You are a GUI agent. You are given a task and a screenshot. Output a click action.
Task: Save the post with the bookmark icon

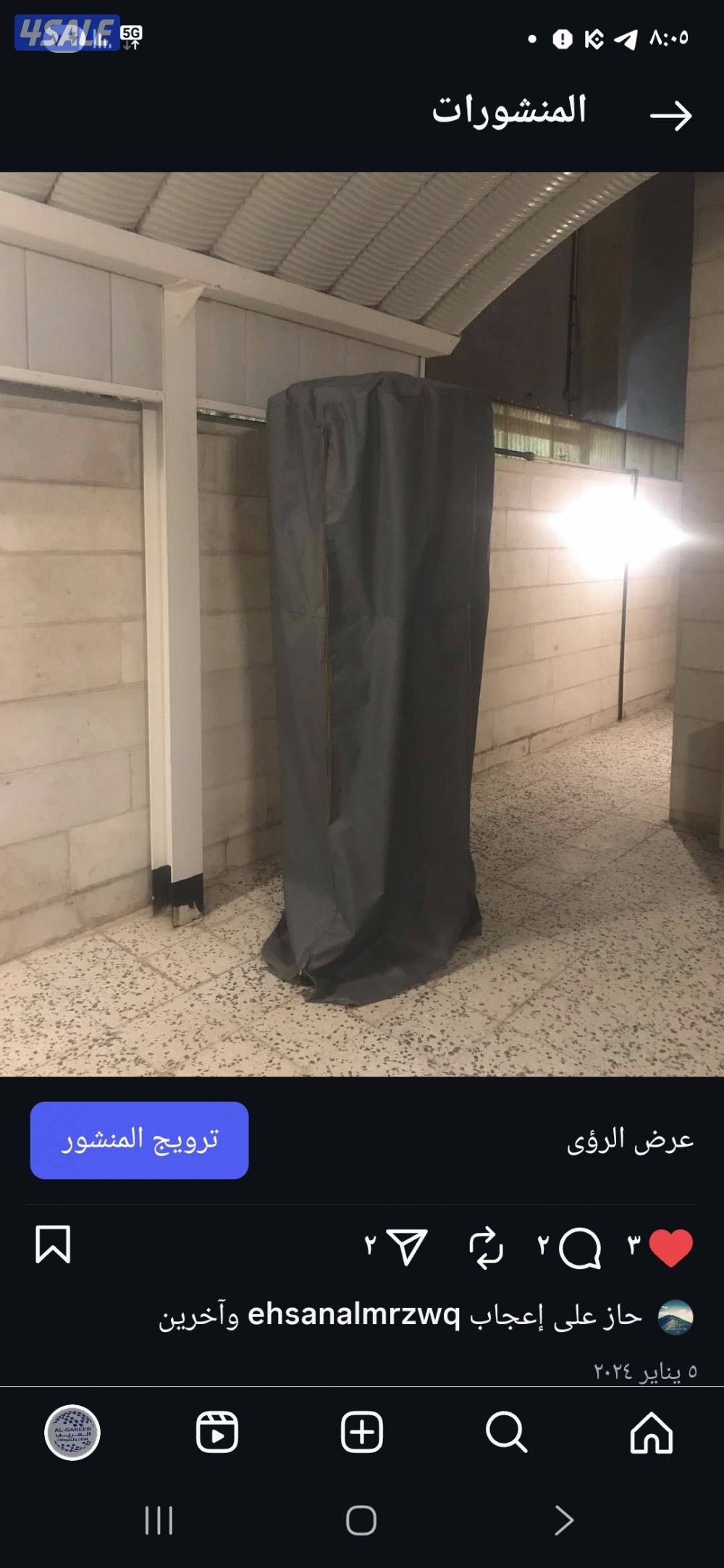pos(53,1245)
